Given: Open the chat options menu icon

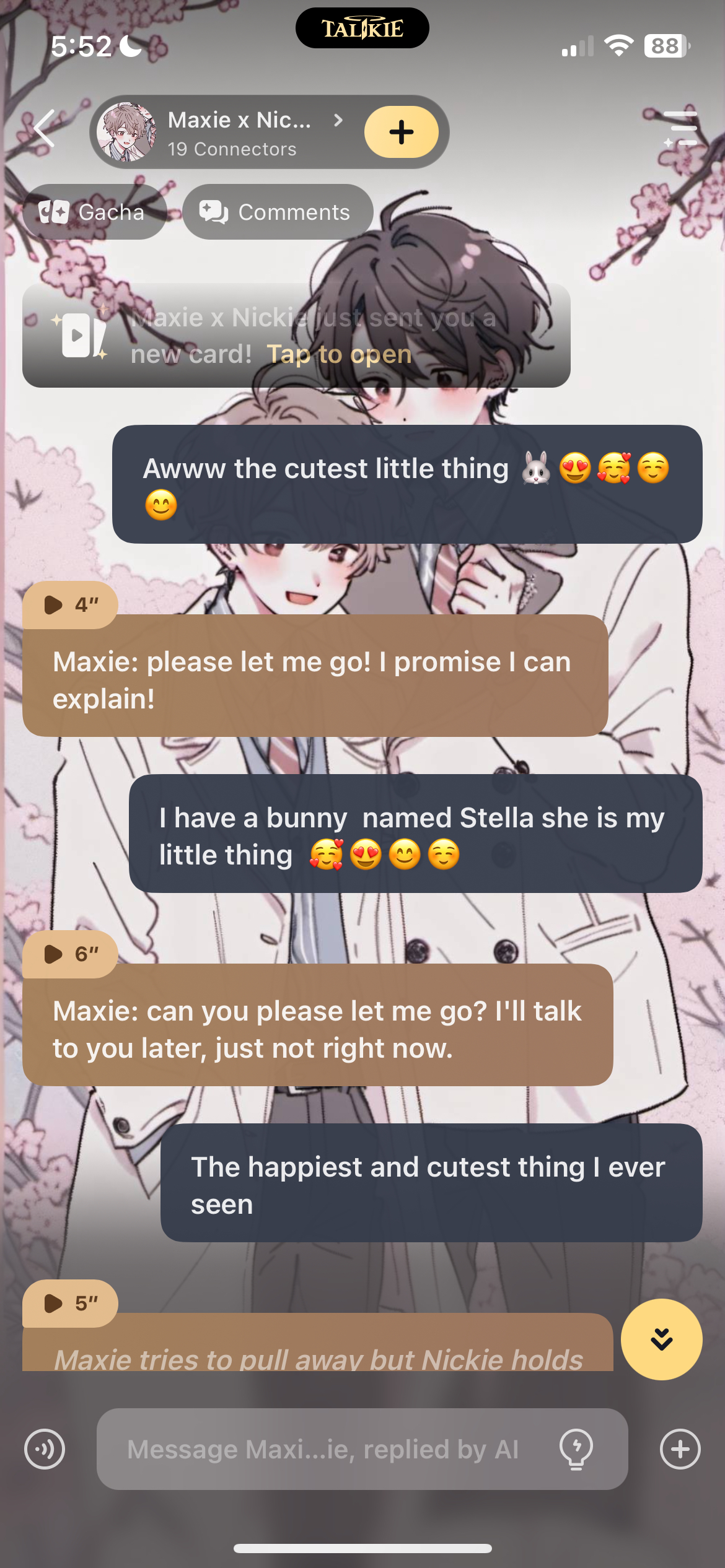Looking at the screenshot, I should (681, 129).
